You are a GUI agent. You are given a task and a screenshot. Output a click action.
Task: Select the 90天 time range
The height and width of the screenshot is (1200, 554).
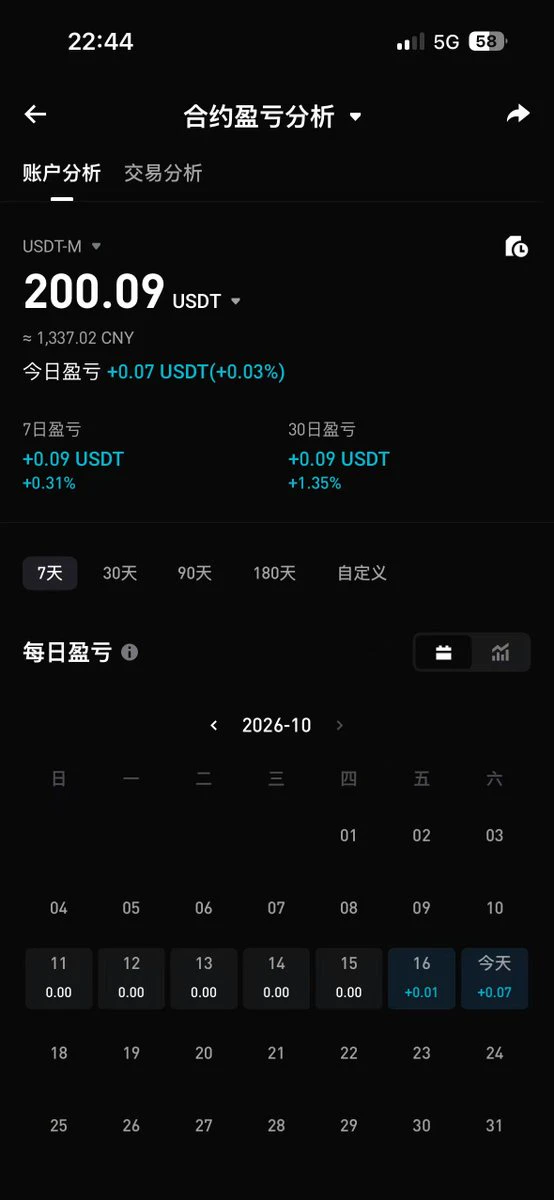point(195,573)
